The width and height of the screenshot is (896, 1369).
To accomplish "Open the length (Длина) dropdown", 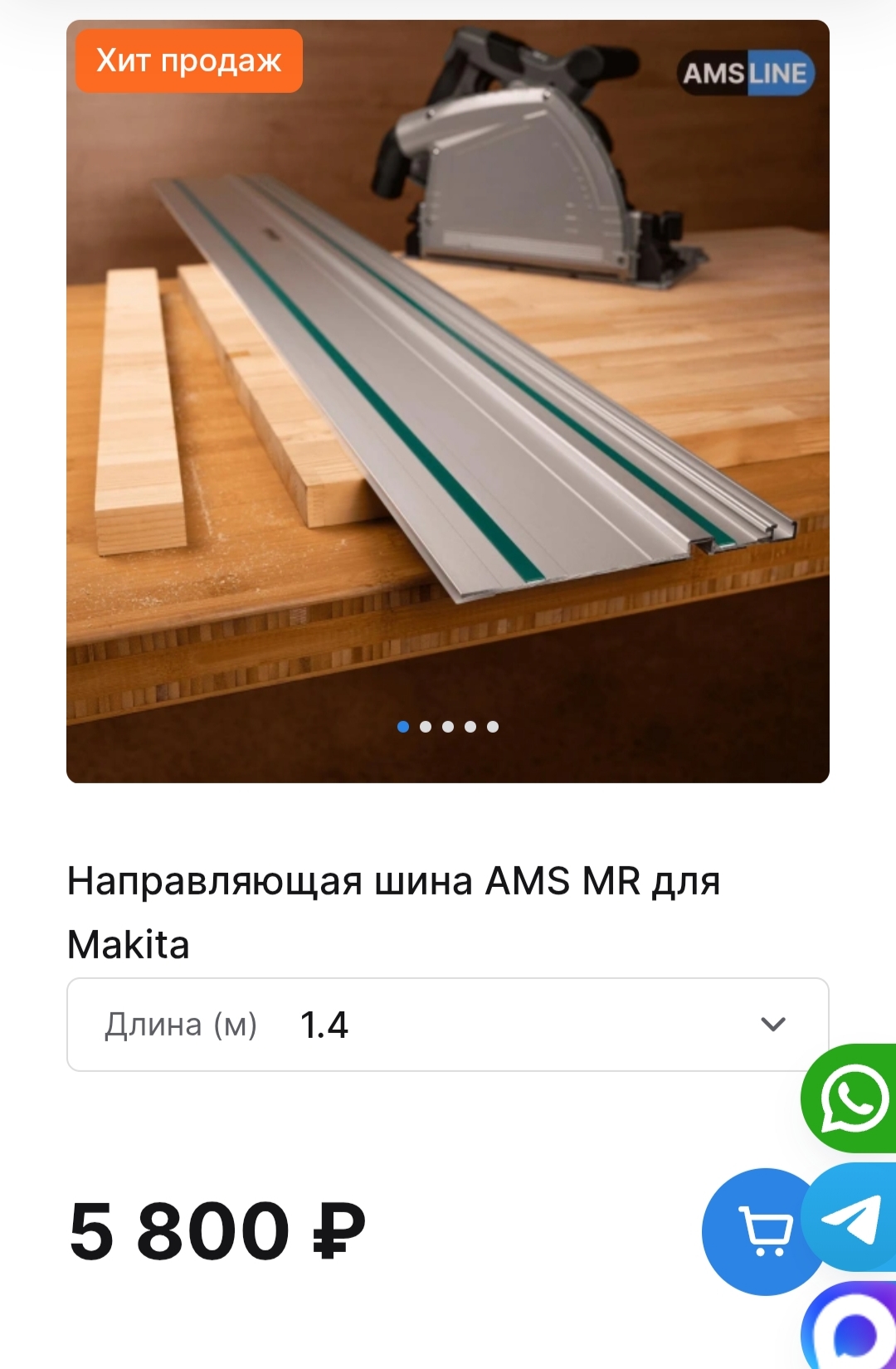I will pos(448,1025).
